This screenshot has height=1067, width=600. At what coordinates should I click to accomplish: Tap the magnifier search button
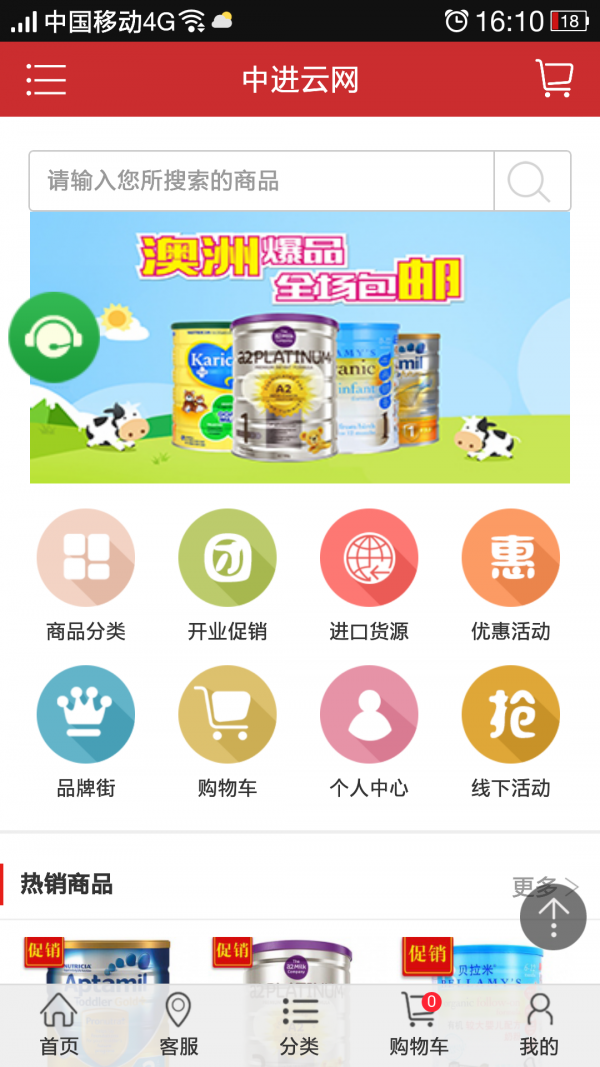coord(532,181)
